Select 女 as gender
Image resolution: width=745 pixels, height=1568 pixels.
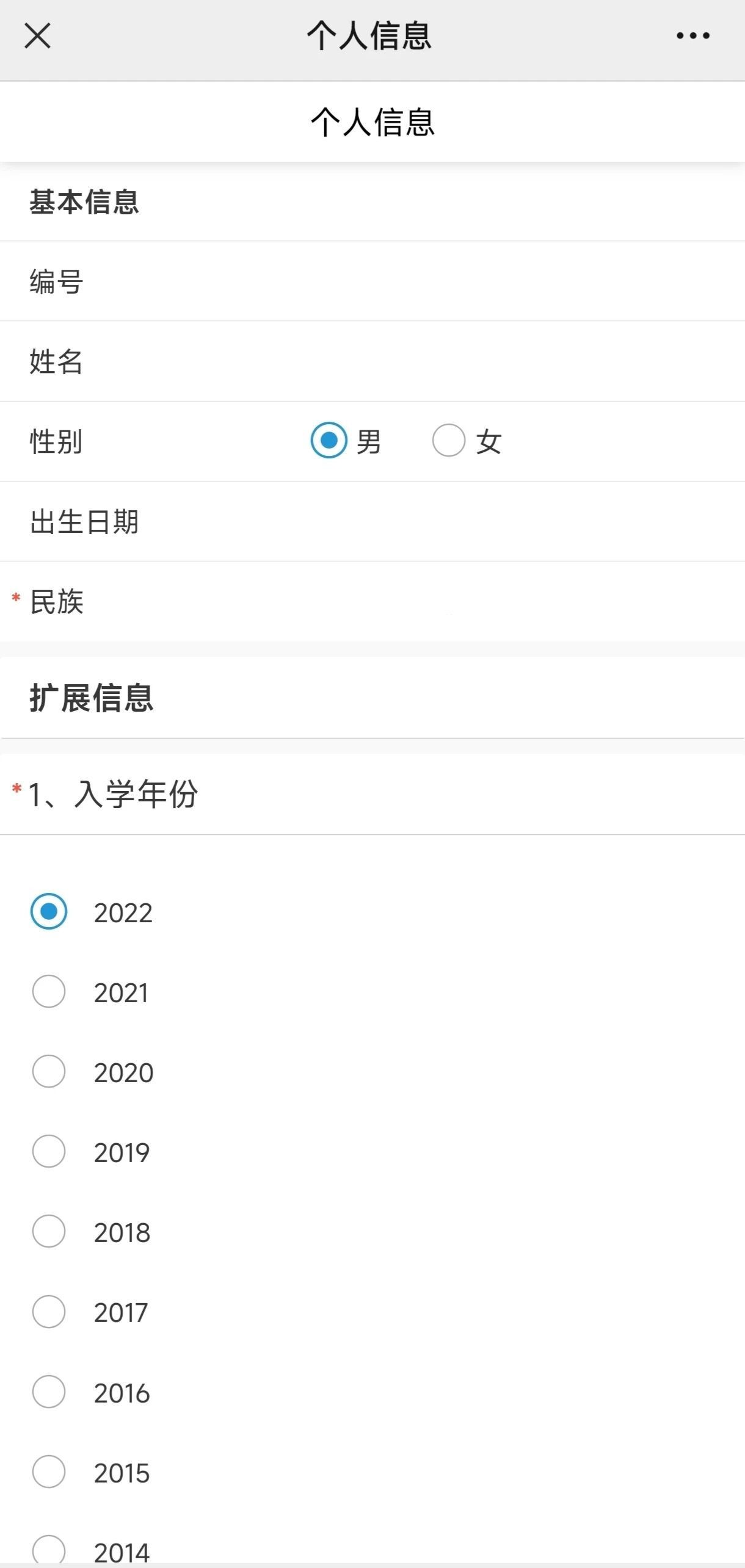point(449,440)
